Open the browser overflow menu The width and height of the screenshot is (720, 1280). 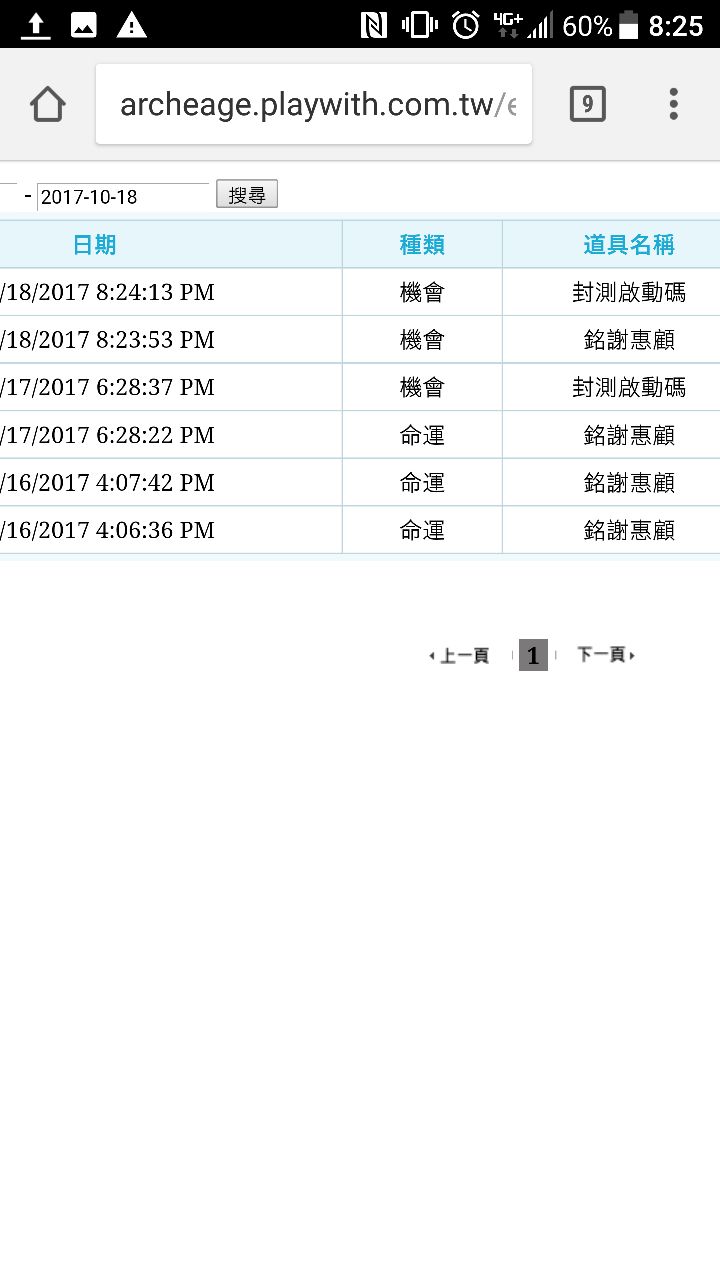coord(673,104)
